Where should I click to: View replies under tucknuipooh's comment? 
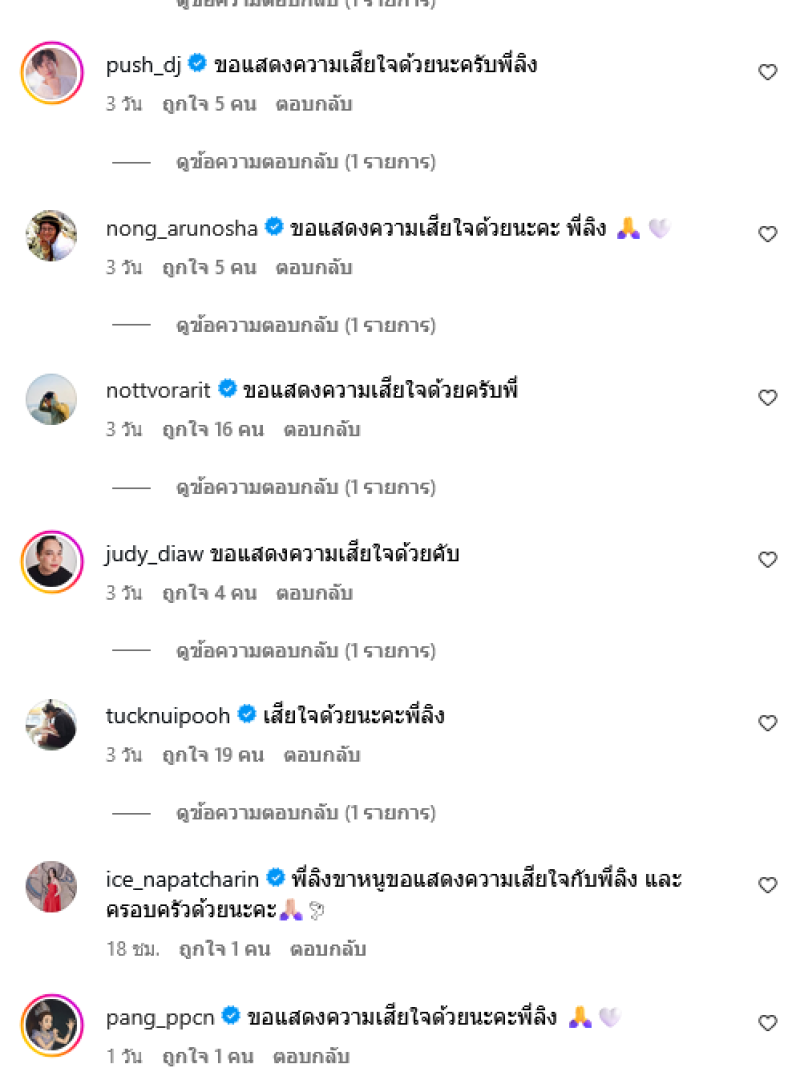click(x=305, y=813)
